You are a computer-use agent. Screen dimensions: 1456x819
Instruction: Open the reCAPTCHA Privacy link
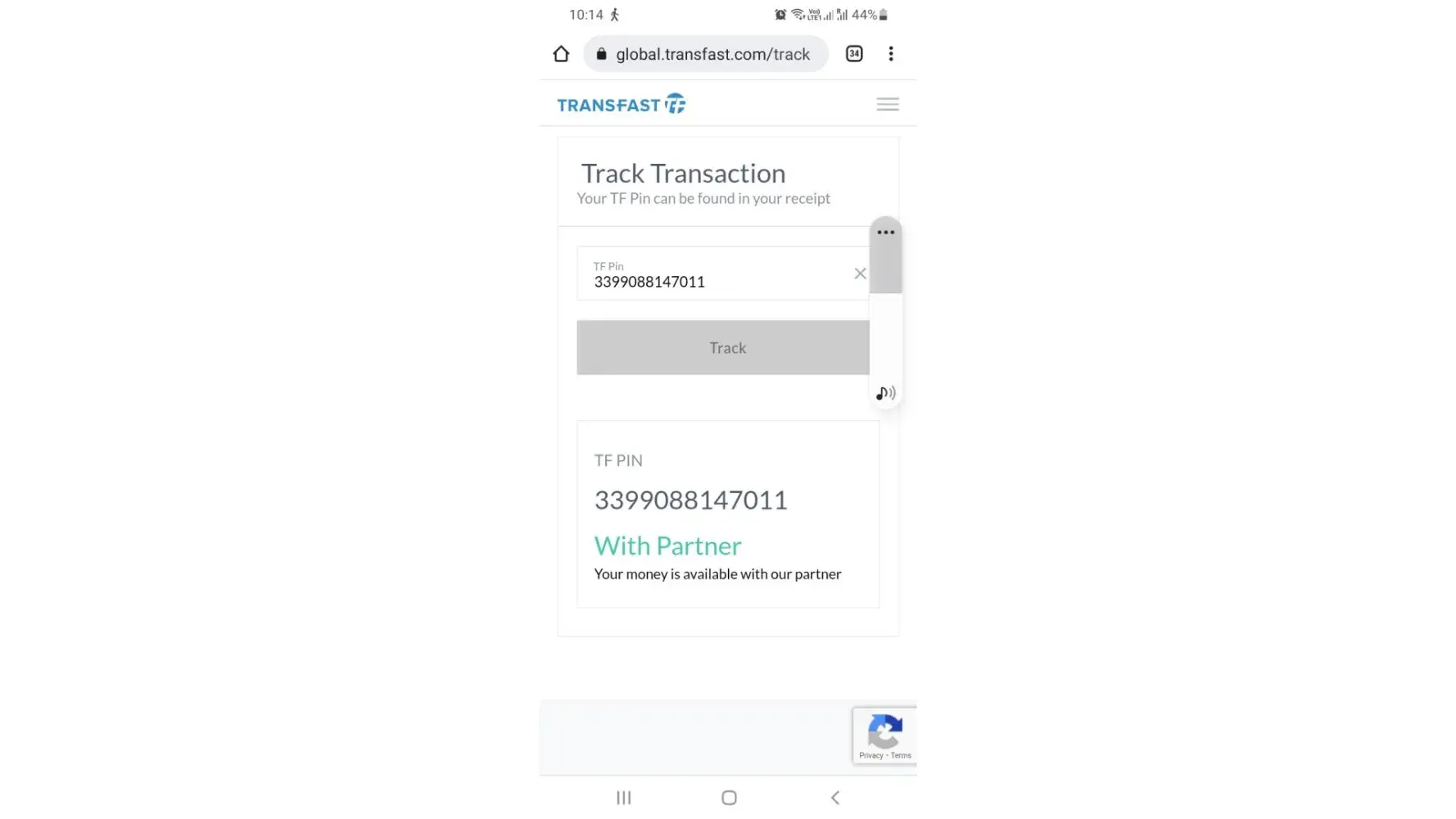[x=870, y=756]
